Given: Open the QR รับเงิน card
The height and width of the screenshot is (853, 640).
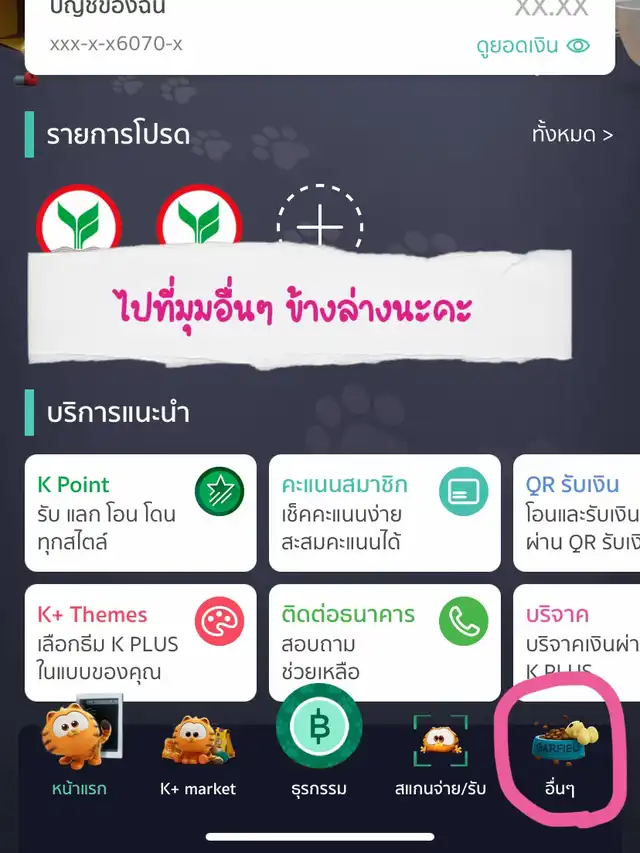Looking at the screenshot, I should (578, 512).
